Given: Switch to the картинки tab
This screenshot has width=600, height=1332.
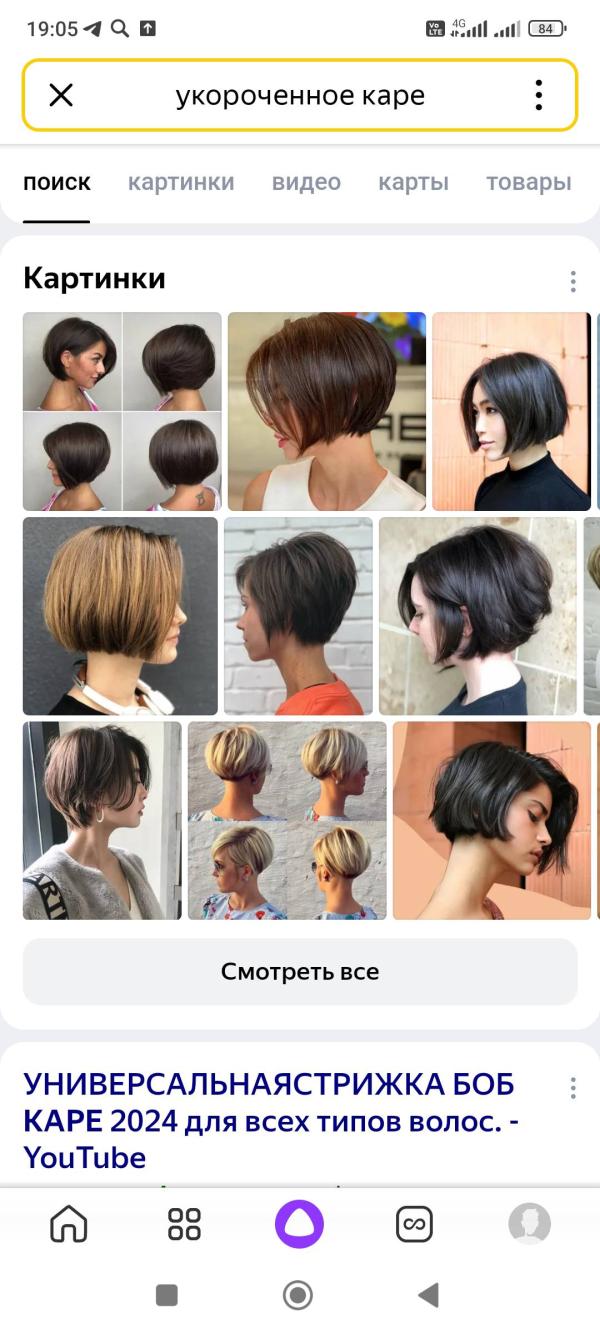Looking at the screenshot, I should tap(181, 182).
